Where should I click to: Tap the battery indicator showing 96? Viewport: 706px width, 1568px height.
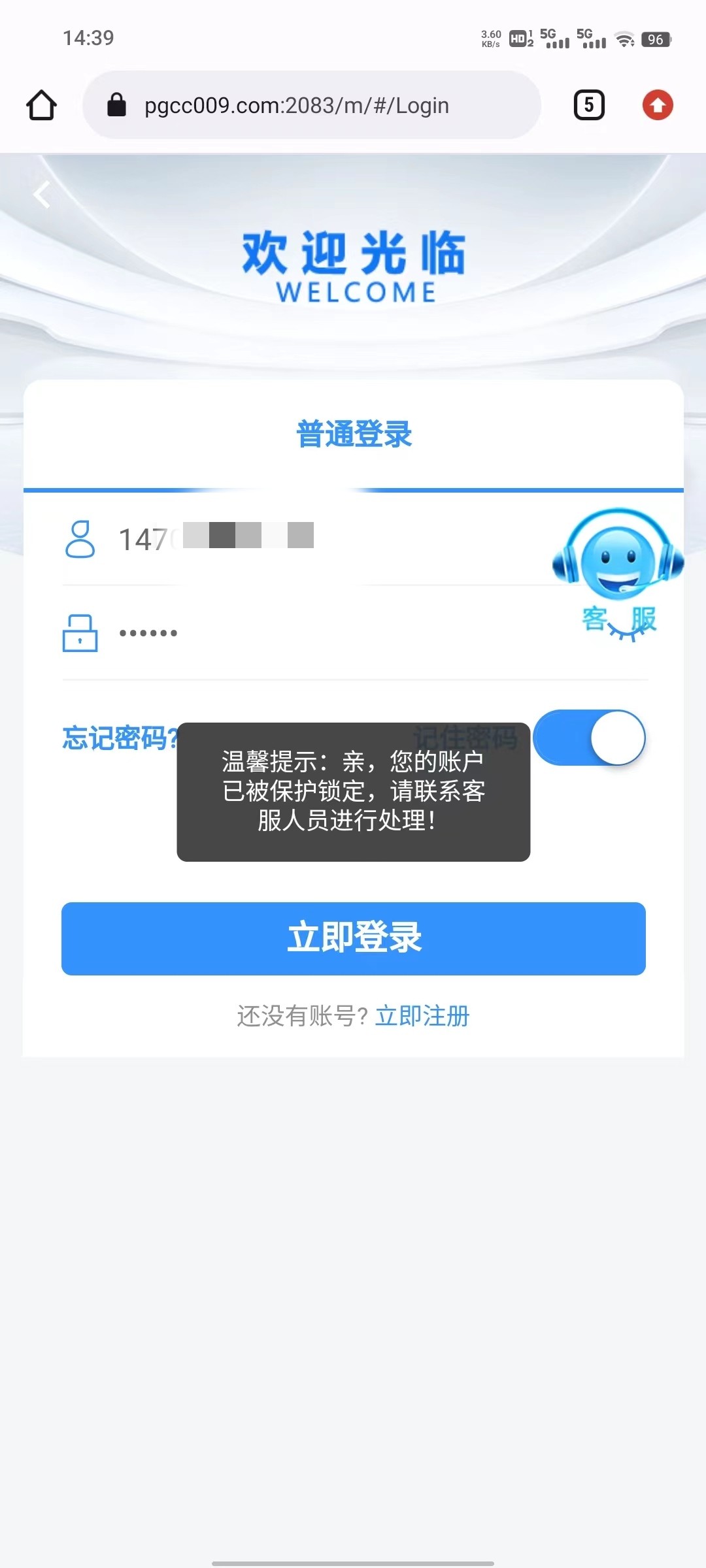(x=656, y=39)
